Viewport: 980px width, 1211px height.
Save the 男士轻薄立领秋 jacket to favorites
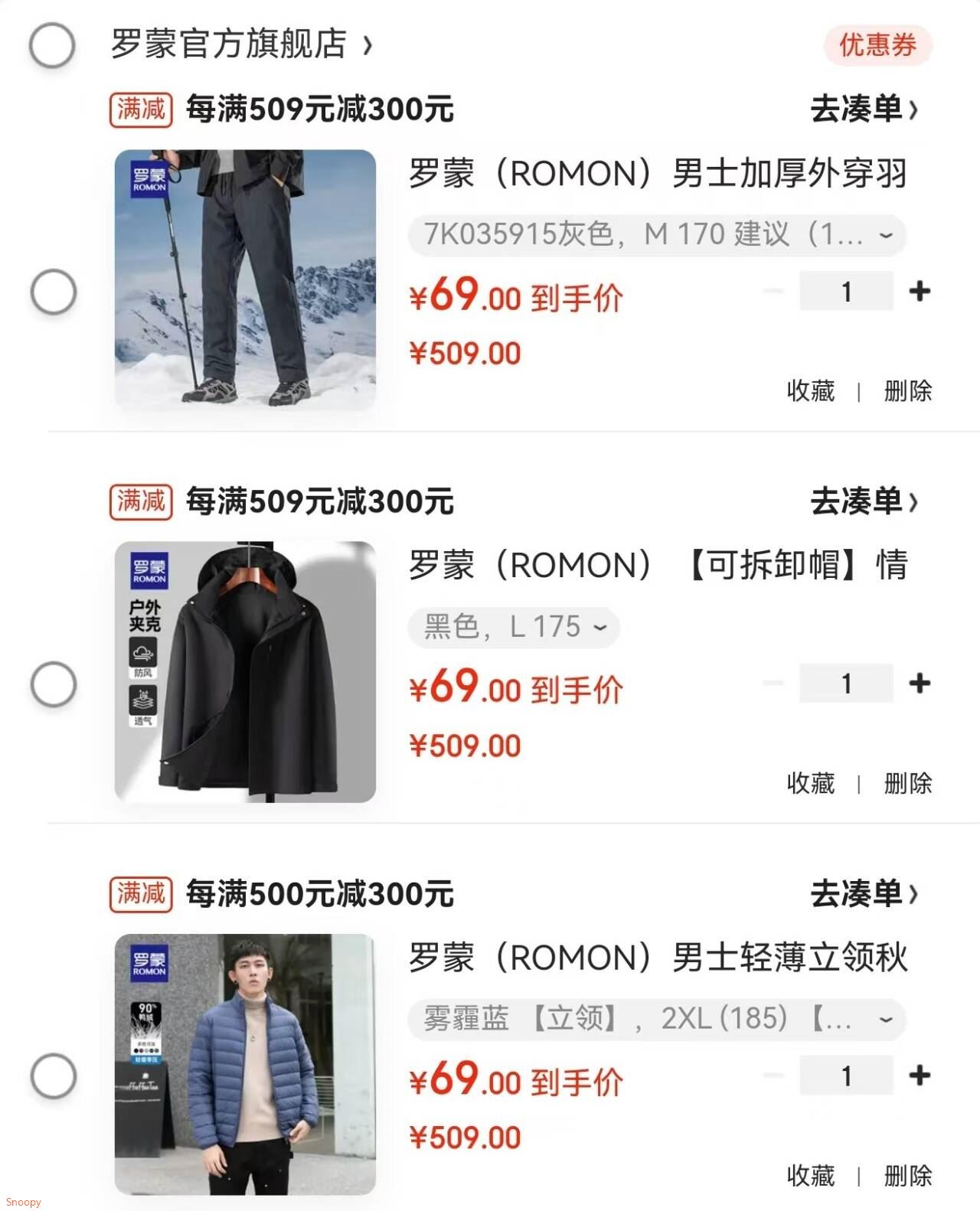click(811, 1175)
